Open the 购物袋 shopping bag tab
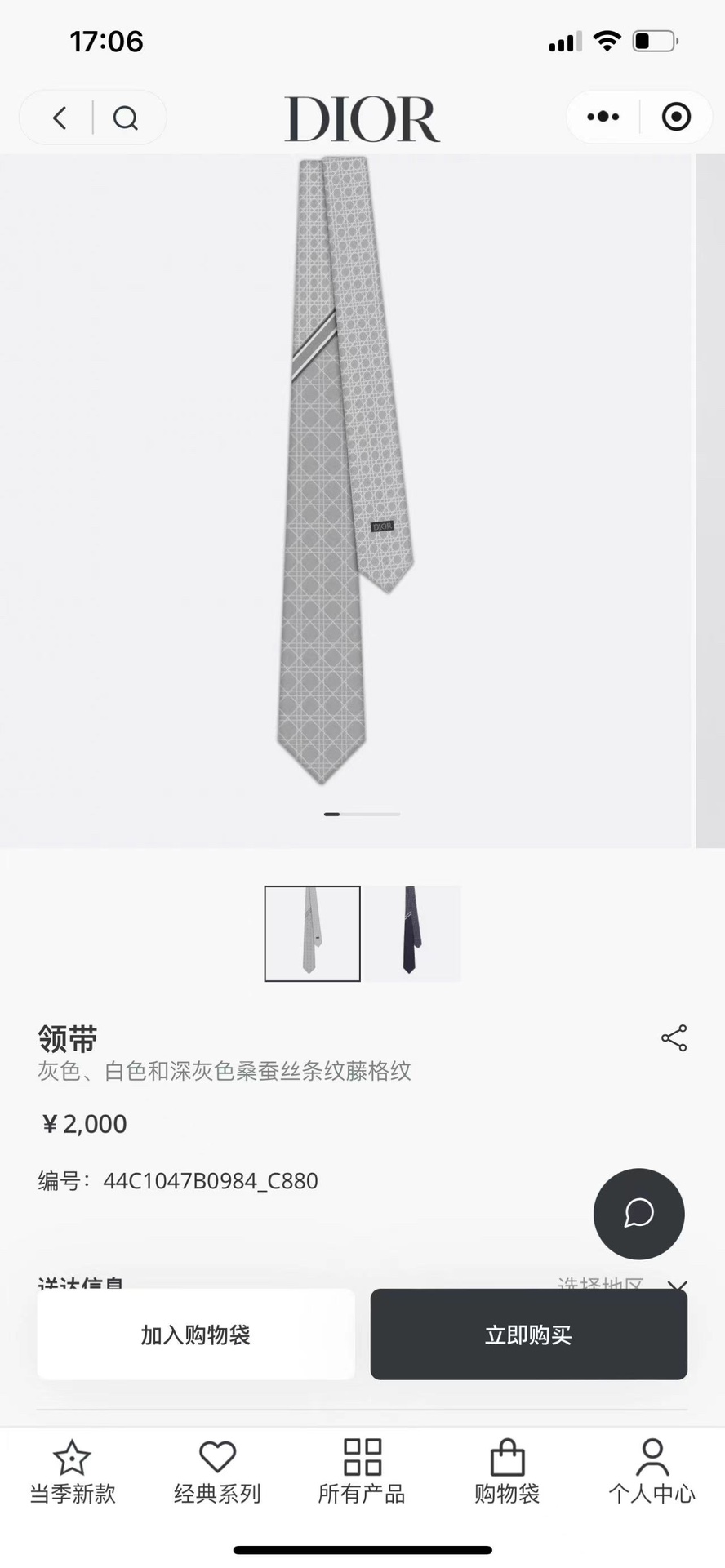Image resolution: width=725 pixels, height=1568 pixels. pyautogui.click(x=507, y=1472)
